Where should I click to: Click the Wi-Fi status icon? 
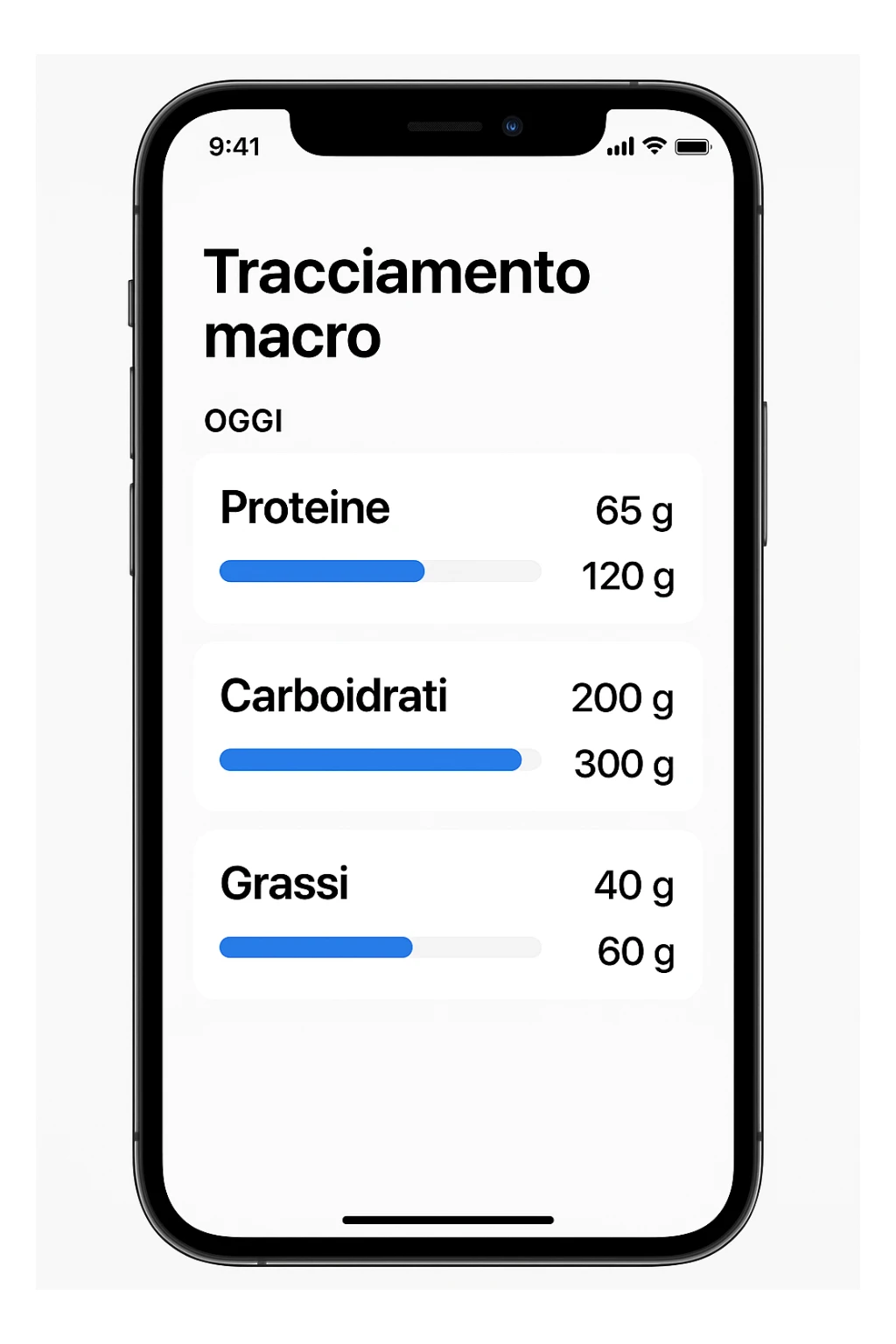pos(653,146)
